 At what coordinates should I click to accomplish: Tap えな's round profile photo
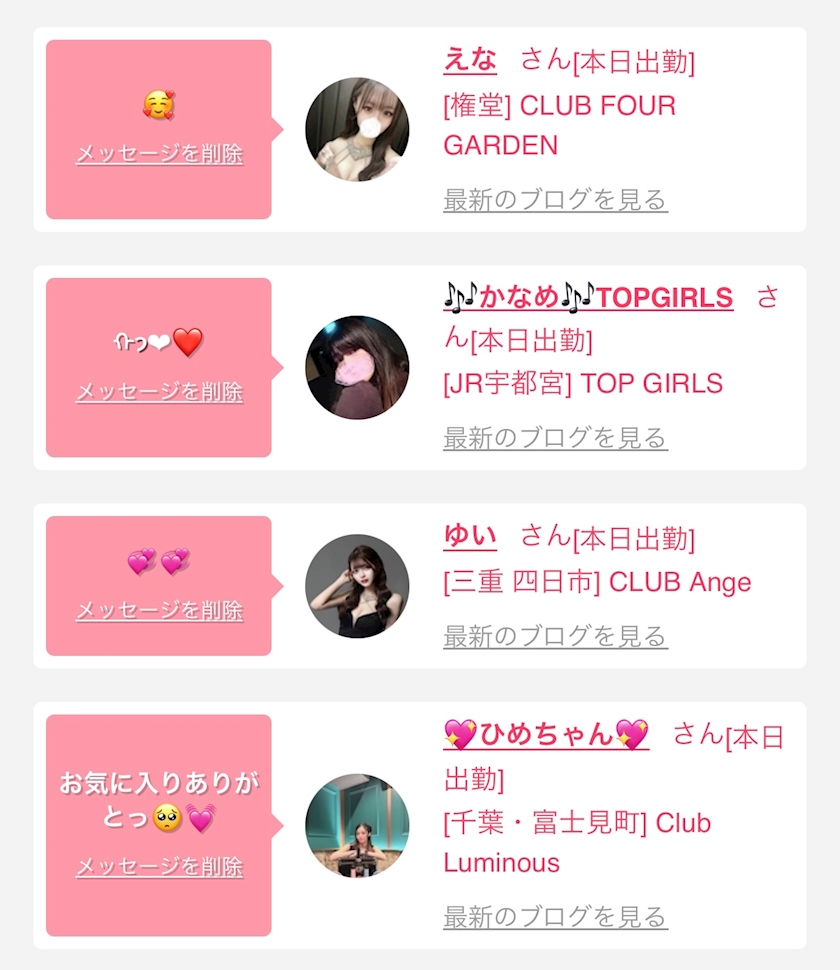click(357, 129)
